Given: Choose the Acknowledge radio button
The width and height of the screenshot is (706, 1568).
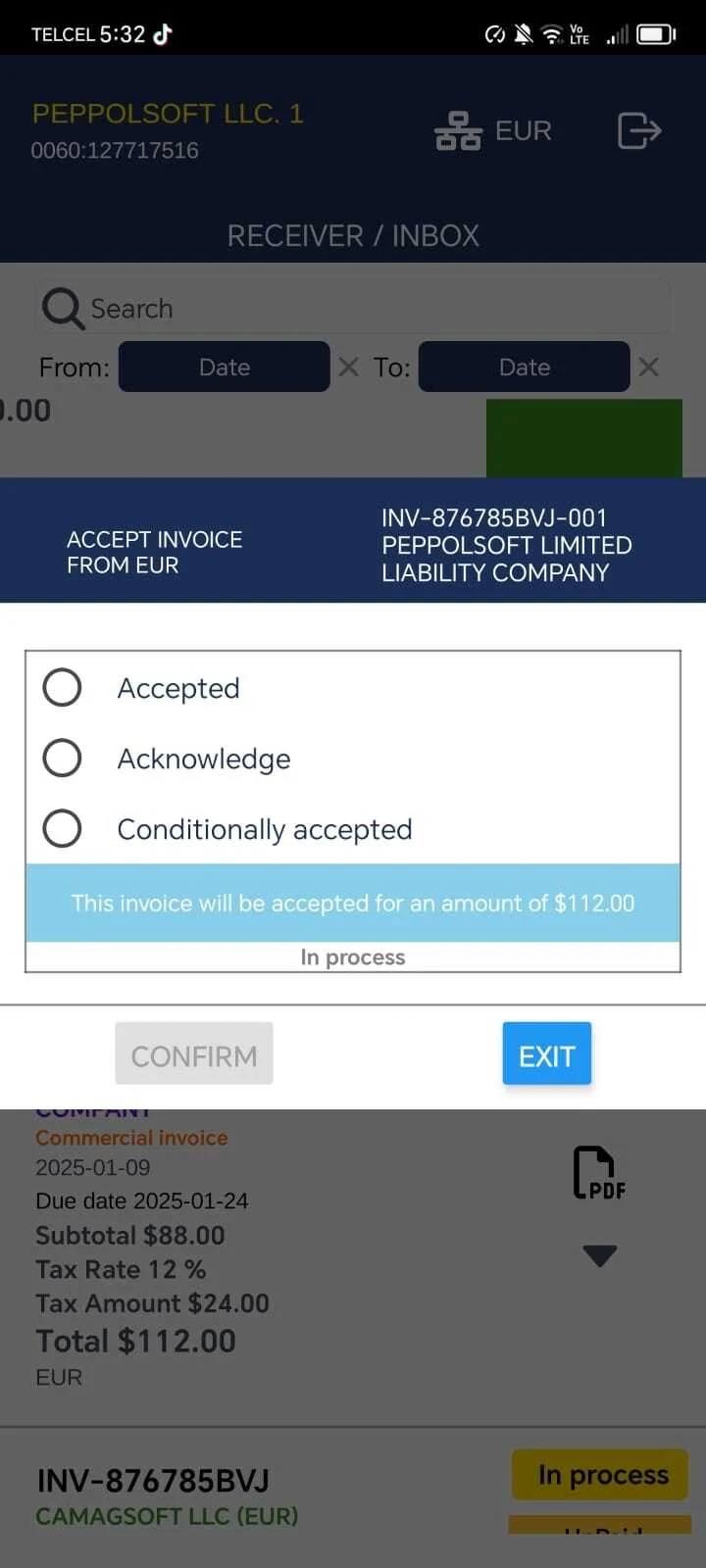Looking at the screenshot, I should click(x=62, y=759).
